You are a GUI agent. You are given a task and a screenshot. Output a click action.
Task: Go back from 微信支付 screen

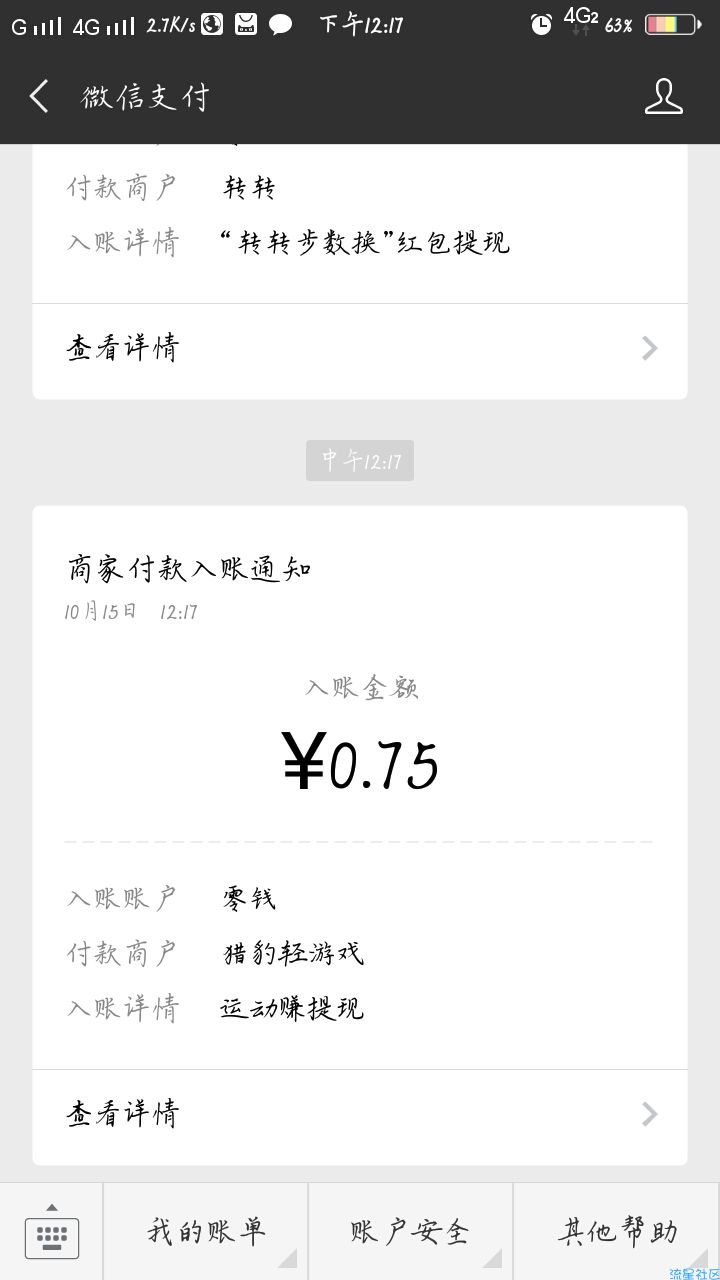pyautogui.click(x=39, y=97)
